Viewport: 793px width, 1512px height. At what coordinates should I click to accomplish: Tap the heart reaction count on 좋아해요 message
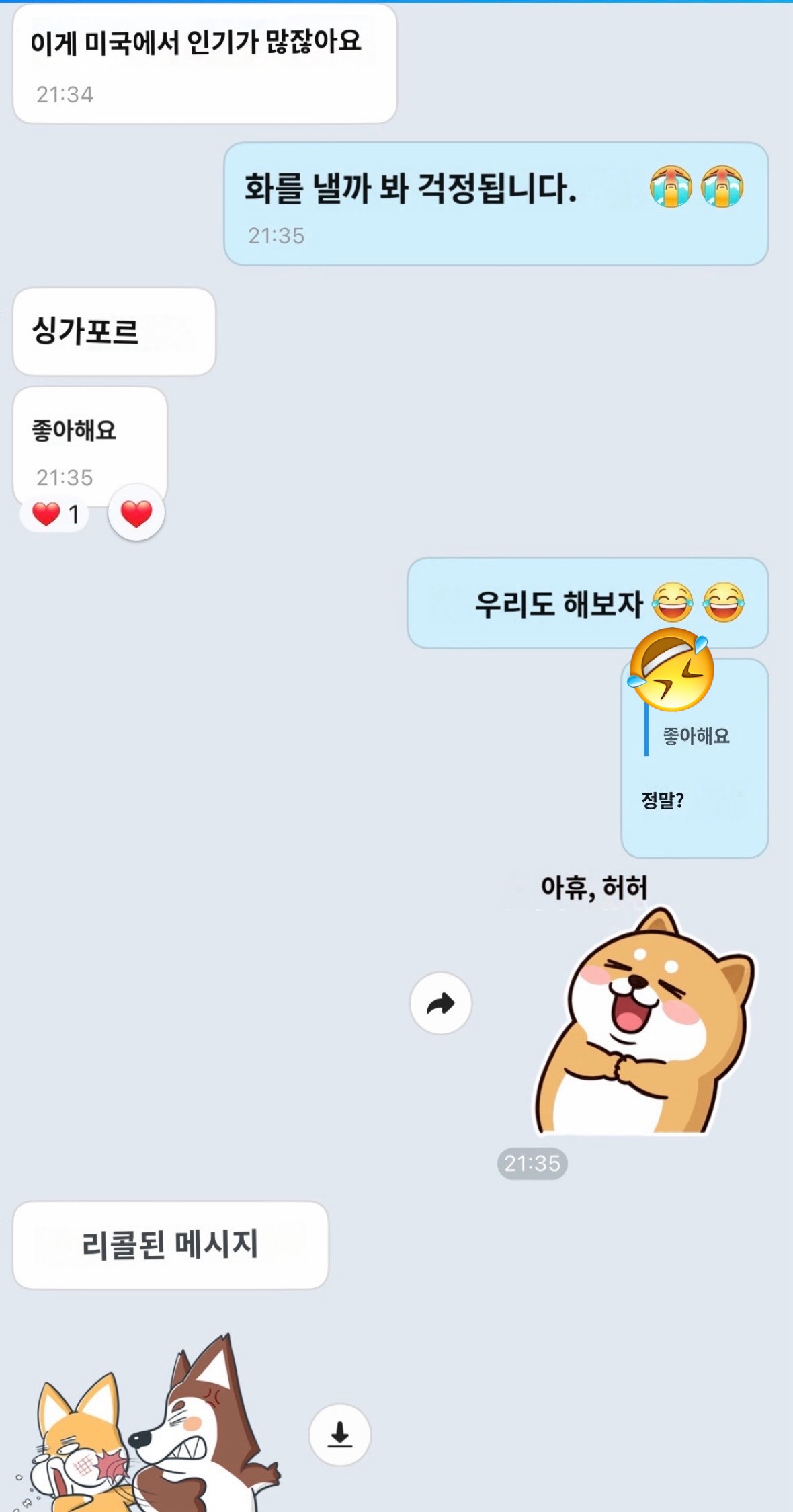[56, 515]
